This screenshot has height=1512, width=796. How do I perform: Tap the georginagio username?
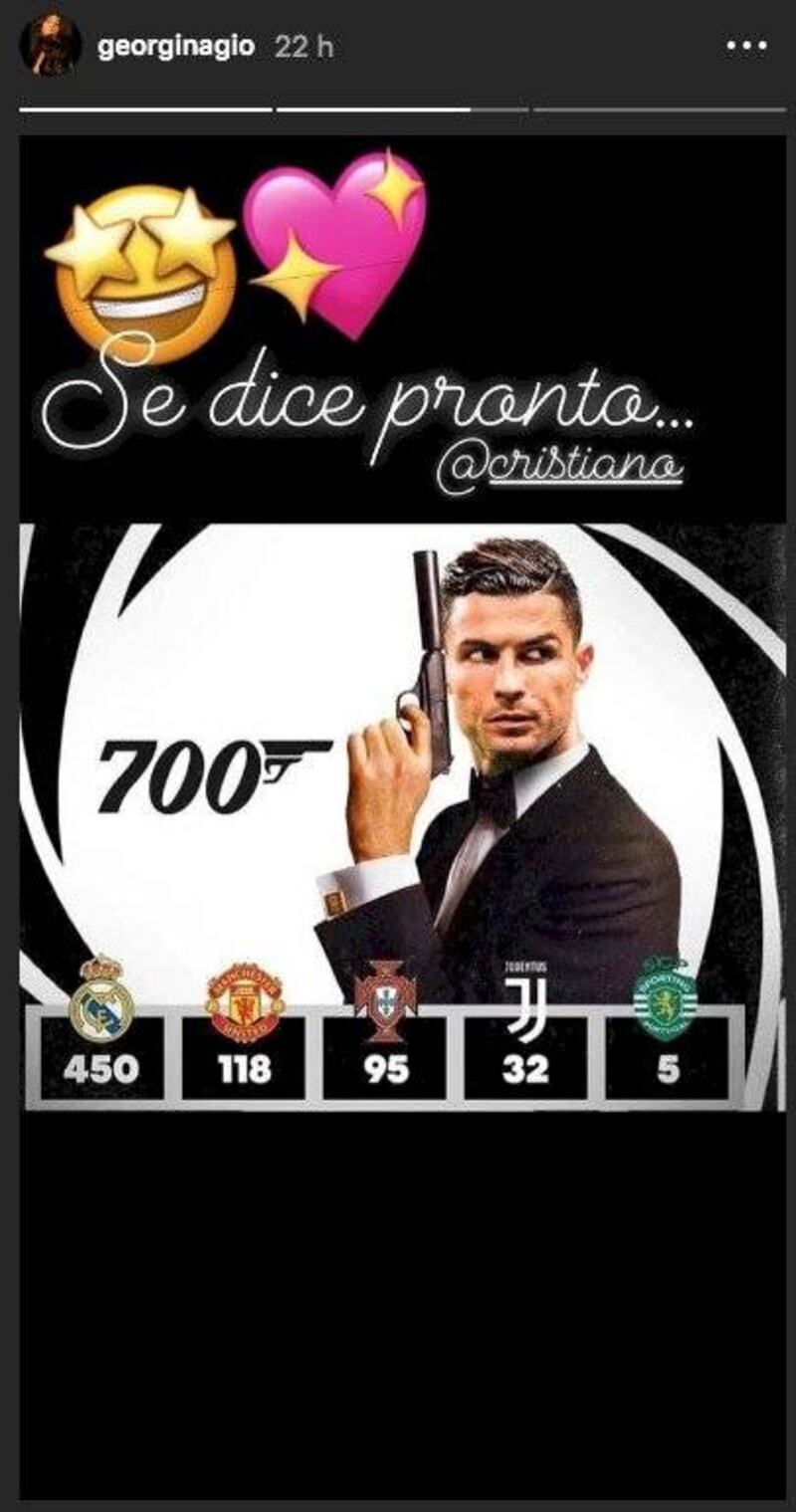(176, 47)
